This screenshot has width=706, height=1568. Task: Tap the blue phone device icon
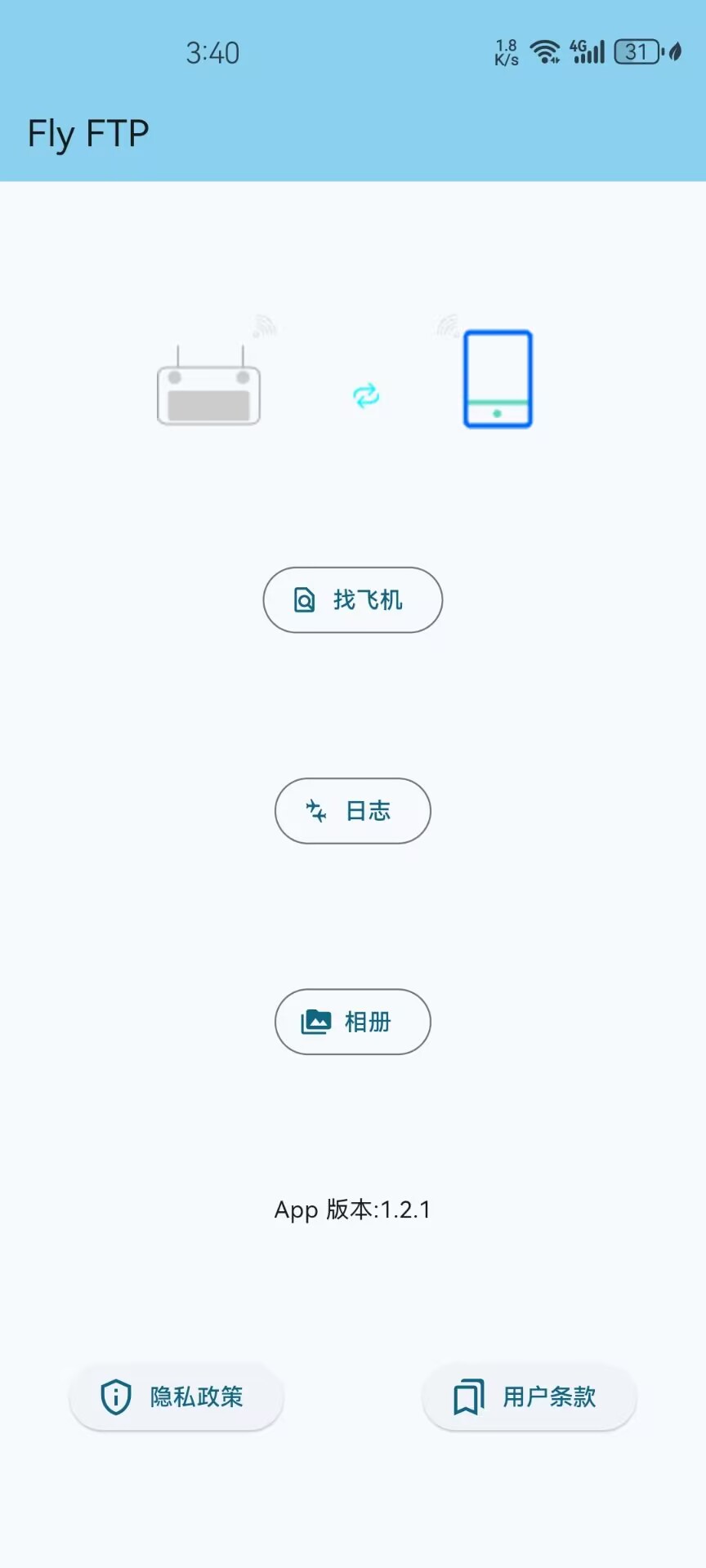(497, 378)
